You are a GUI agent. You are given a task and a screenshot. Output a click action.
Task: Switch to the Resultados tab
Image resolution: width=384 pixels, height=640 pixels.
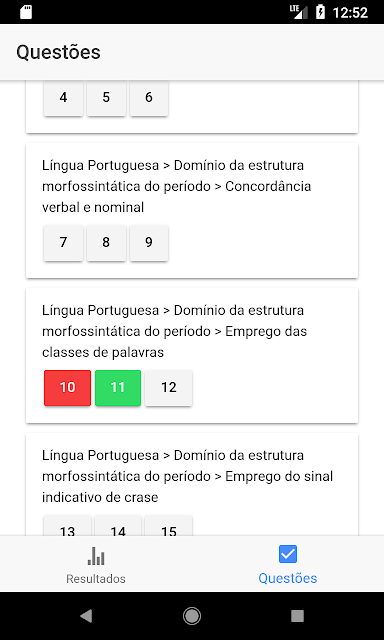pyautogui.click(x=96, y=564)
